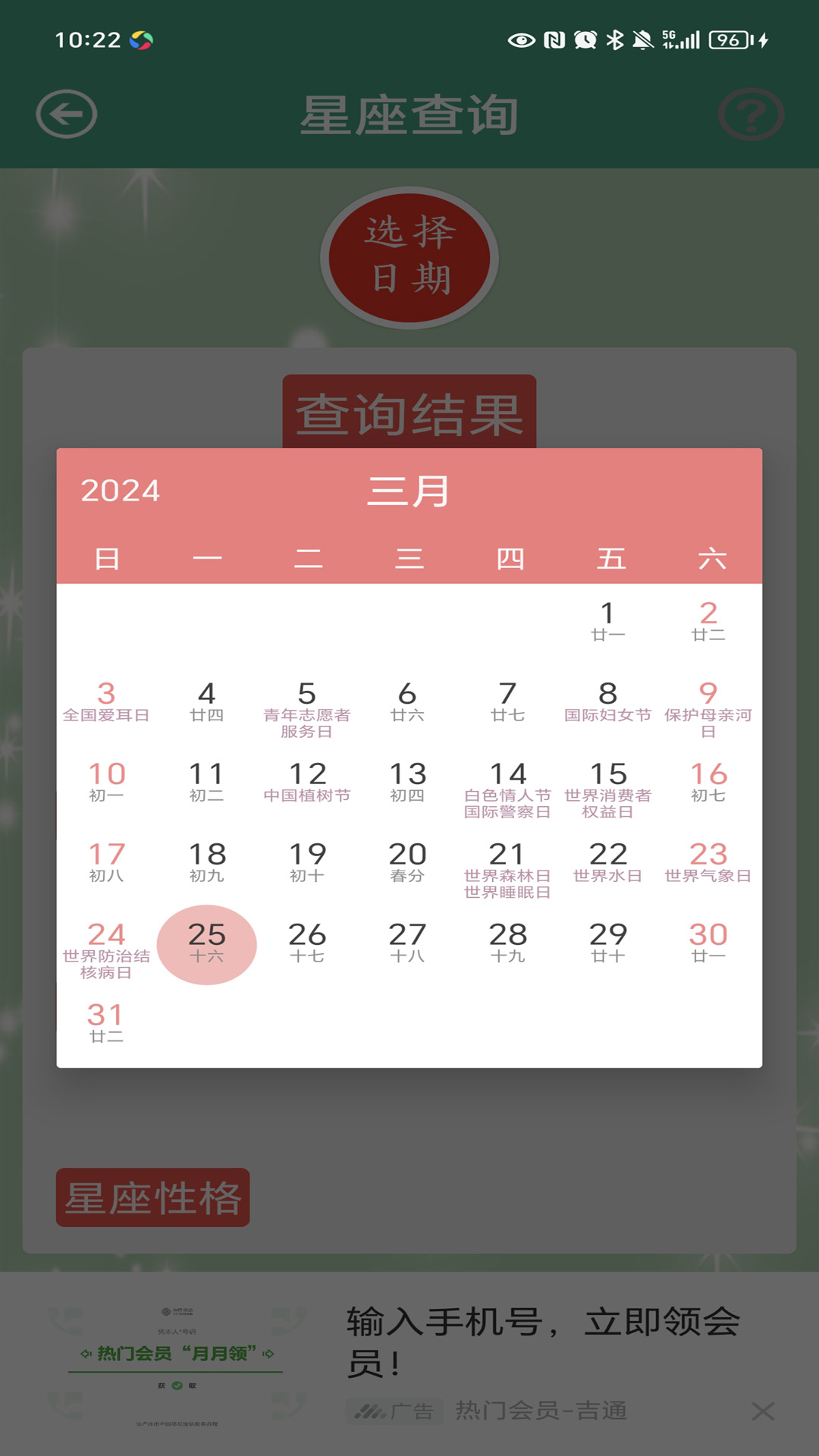Select March 29 on the calendar

click(607, 943)
